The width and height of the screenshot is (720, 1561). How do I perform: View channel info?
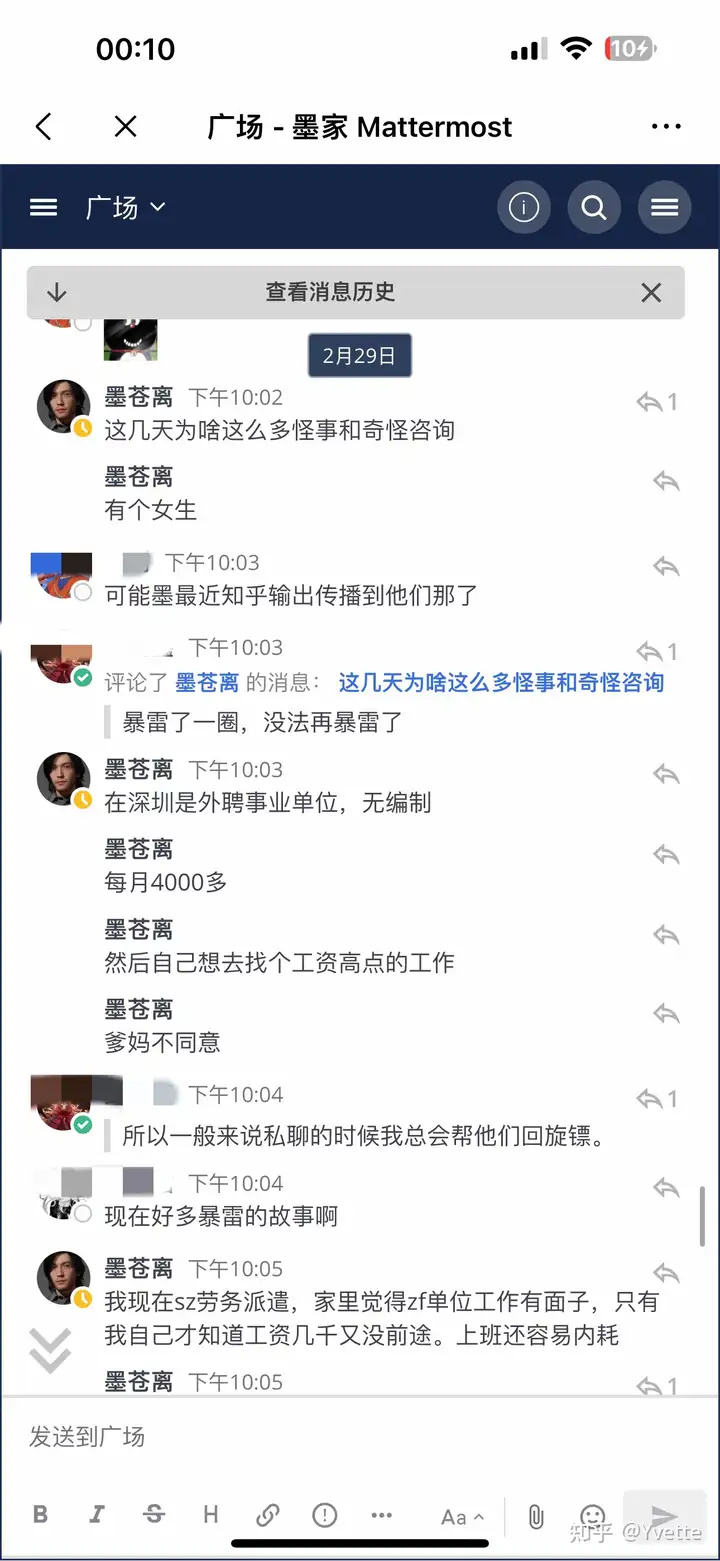523,207
